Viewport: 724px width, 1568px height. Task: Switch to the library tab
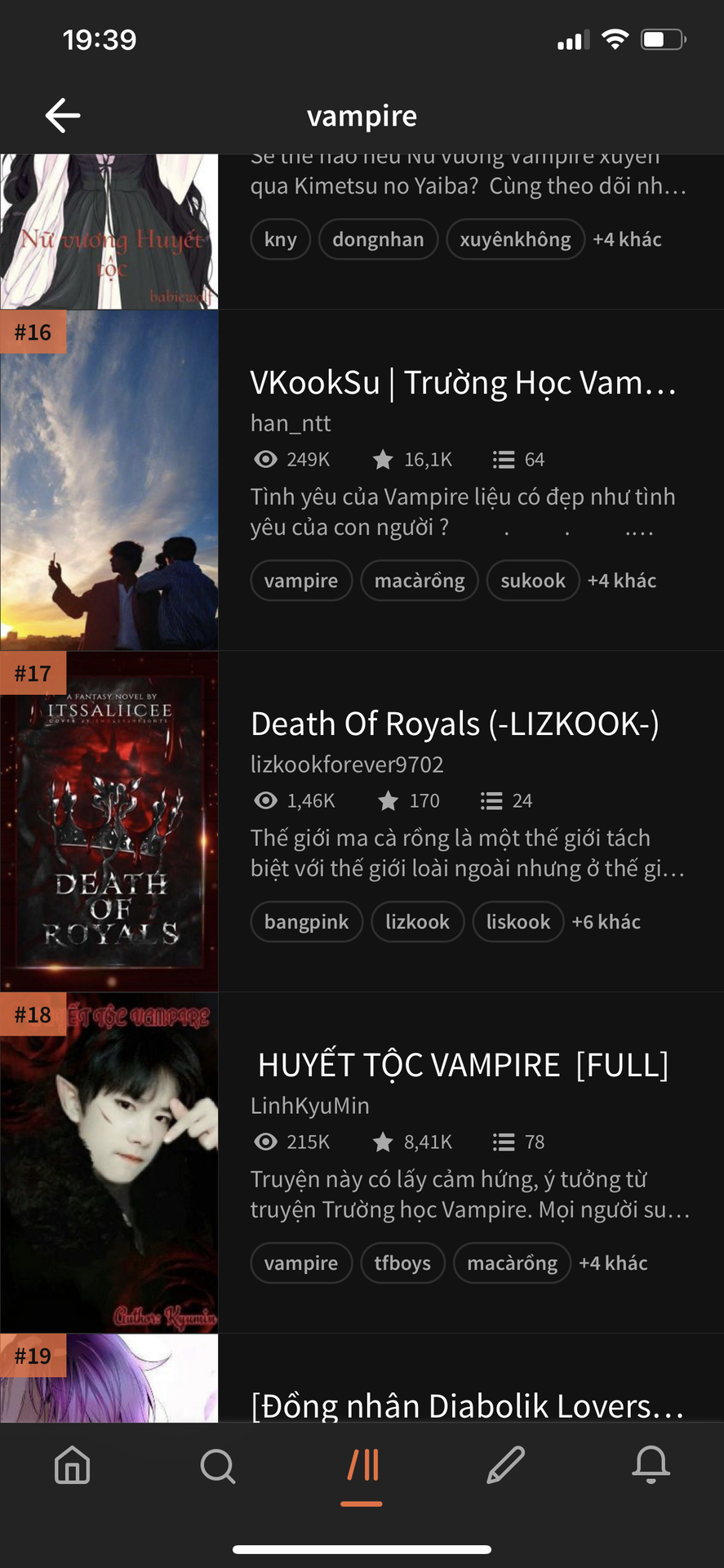(362, 1465)
